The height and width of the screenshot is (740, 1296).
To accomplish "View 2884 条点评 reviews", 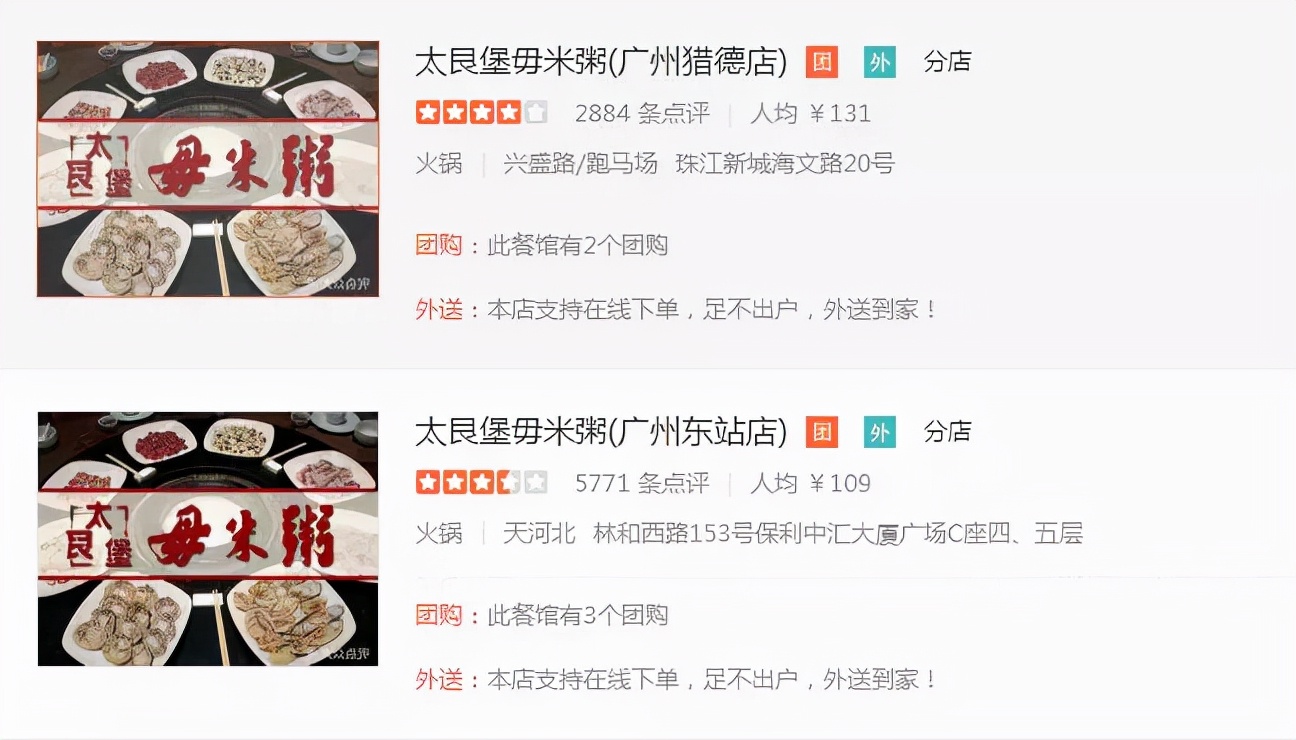I will pos(642,113).
